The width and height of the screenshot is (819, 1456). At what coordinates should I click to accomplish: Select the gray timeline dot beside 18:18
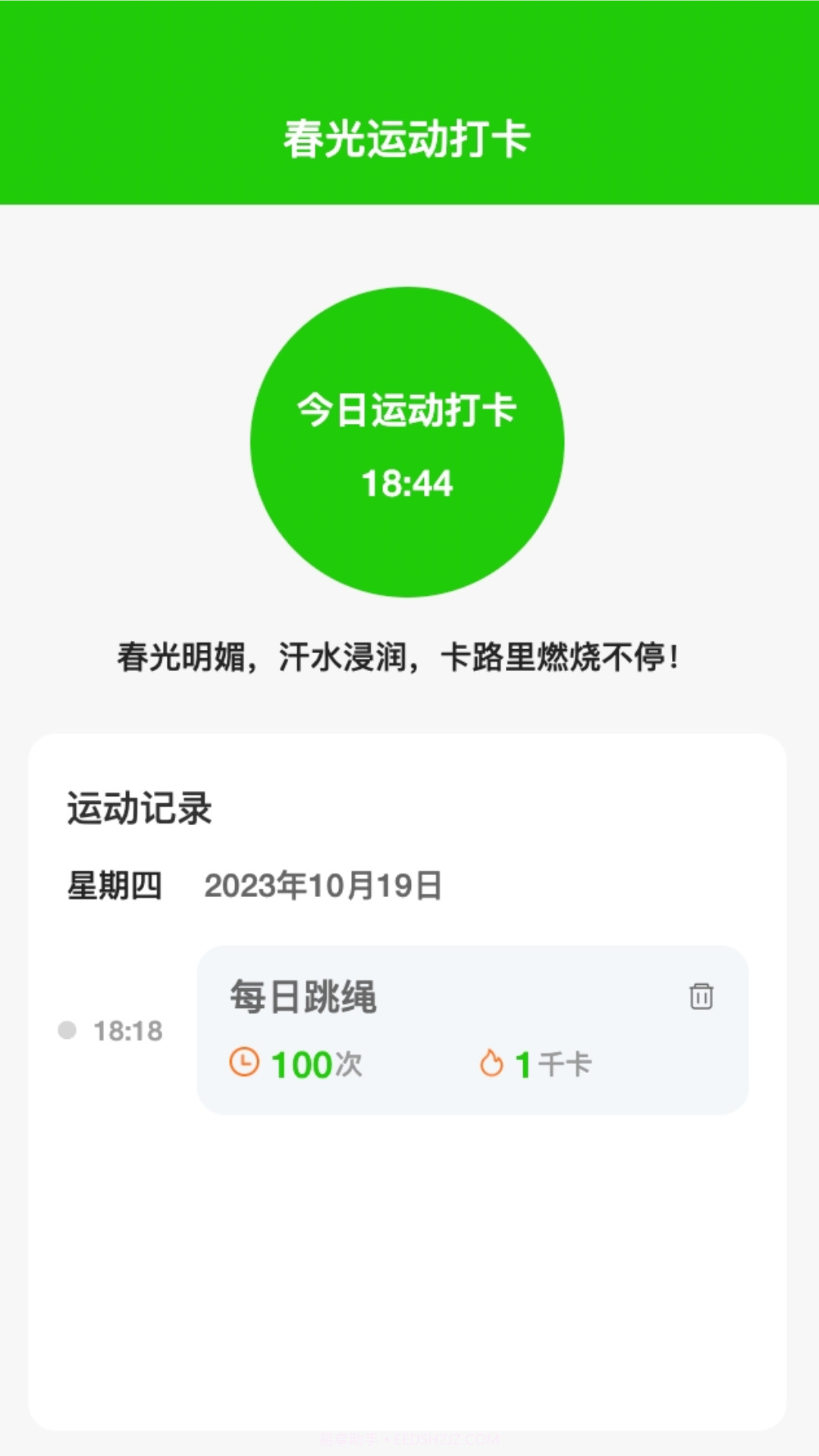[x=67, y=1029]
